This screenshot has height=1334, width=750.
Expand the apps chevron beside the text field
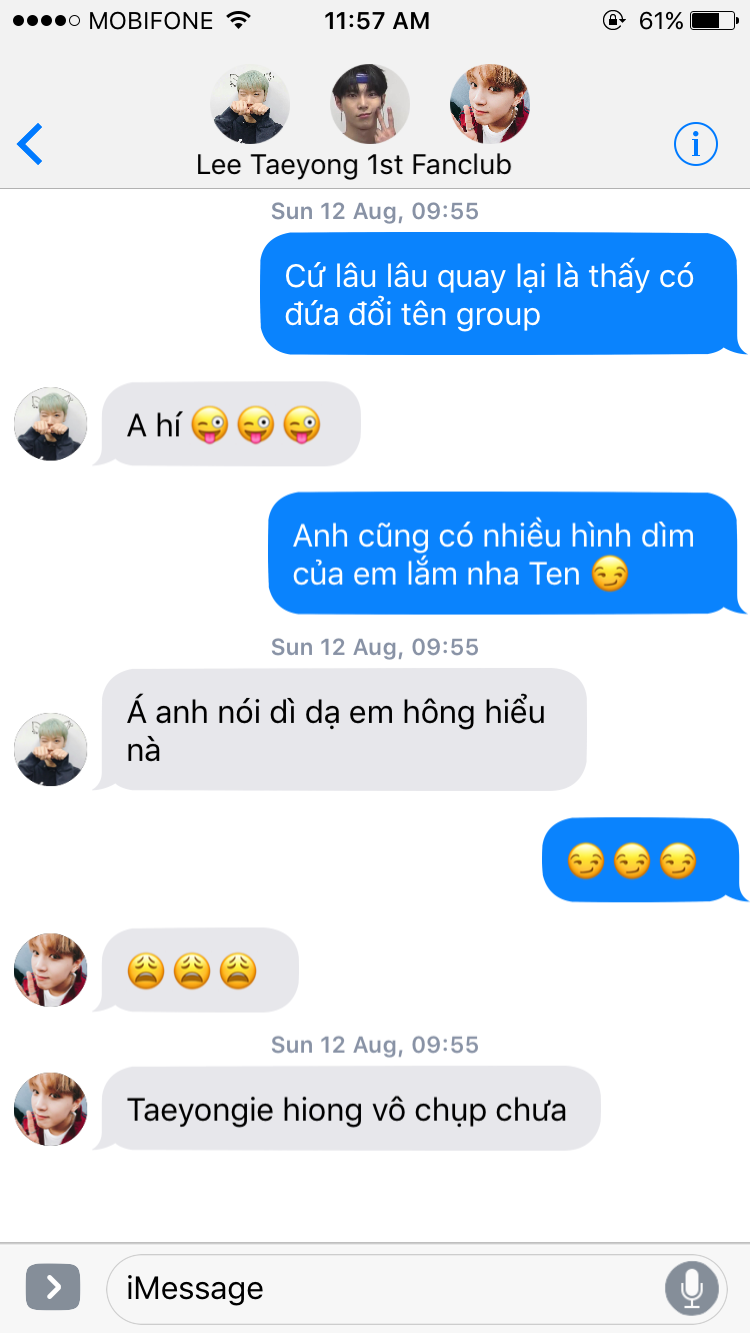coord(52,1287)
